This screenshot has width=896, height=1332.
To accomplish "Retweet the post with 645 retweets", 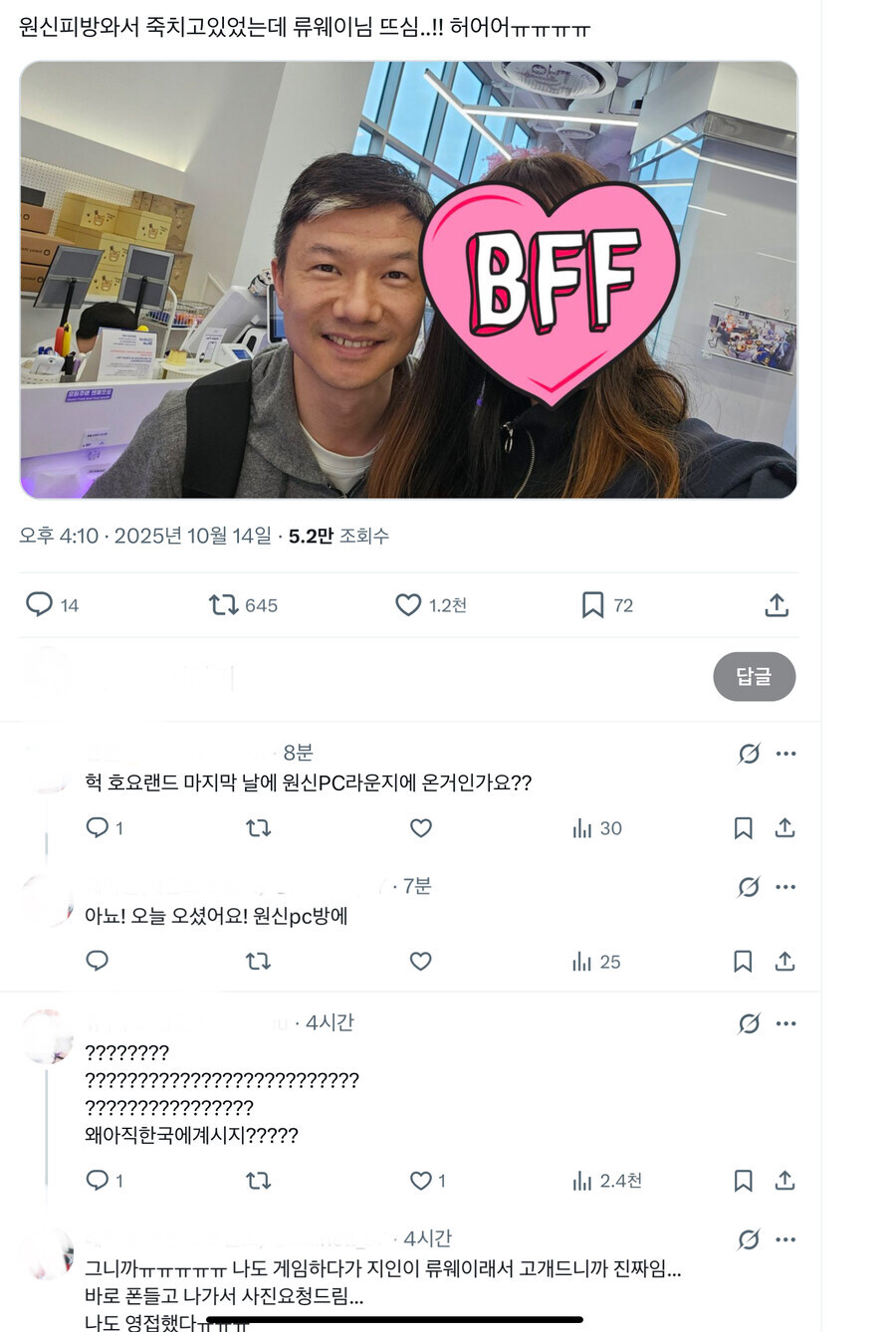I will click(224, 604).
